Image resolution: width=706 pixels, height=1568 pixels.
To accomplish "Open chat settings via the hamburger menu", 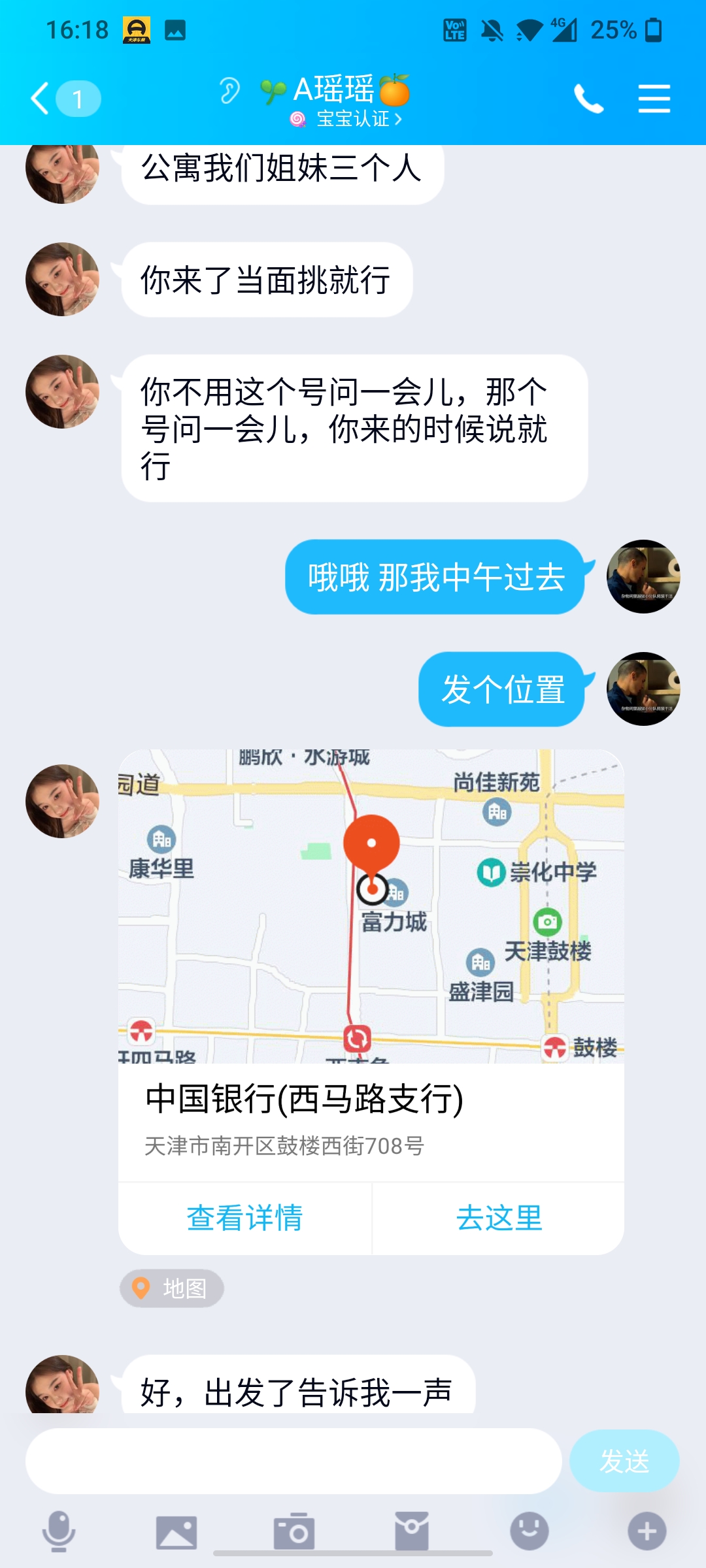I will 654,98.
